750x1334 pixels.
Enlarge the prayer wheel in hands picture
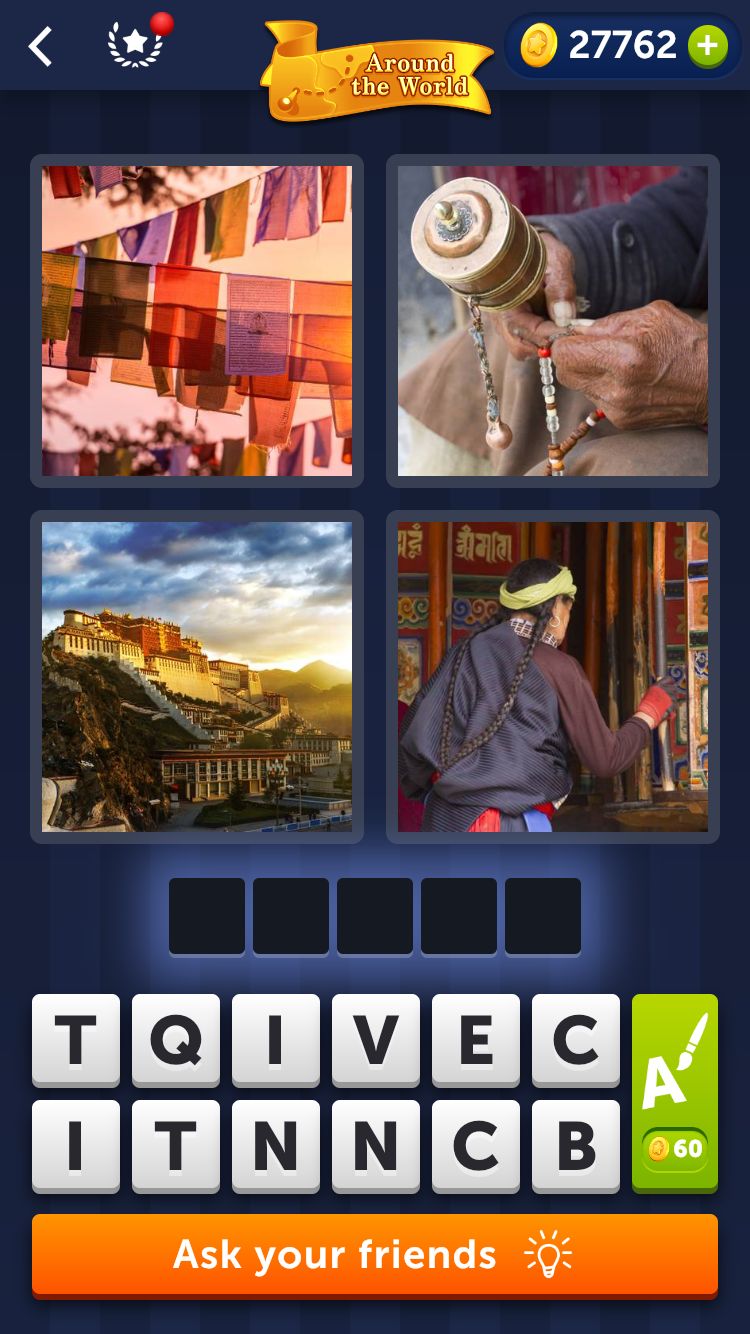click(553, 321)
